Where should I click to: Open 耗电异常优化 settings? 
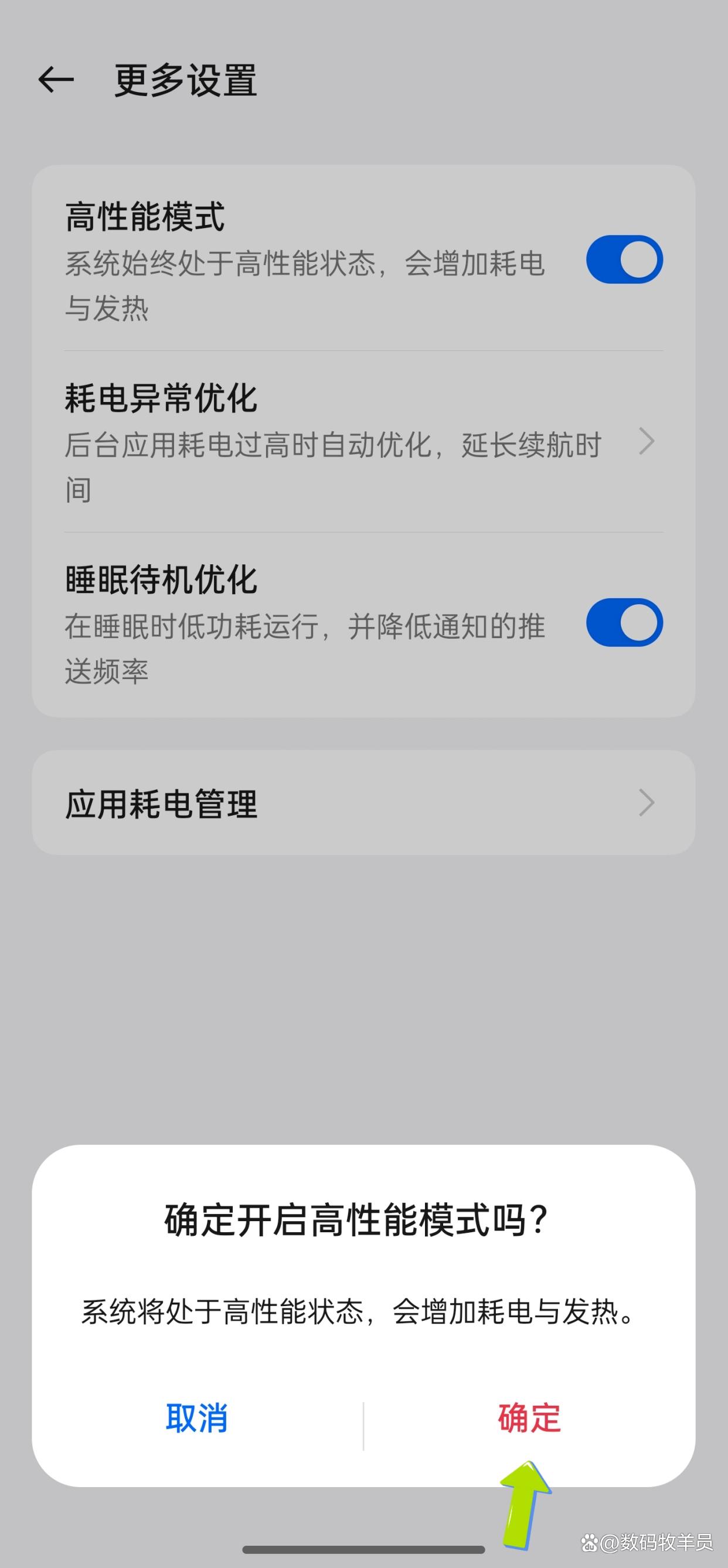point(363,442)
